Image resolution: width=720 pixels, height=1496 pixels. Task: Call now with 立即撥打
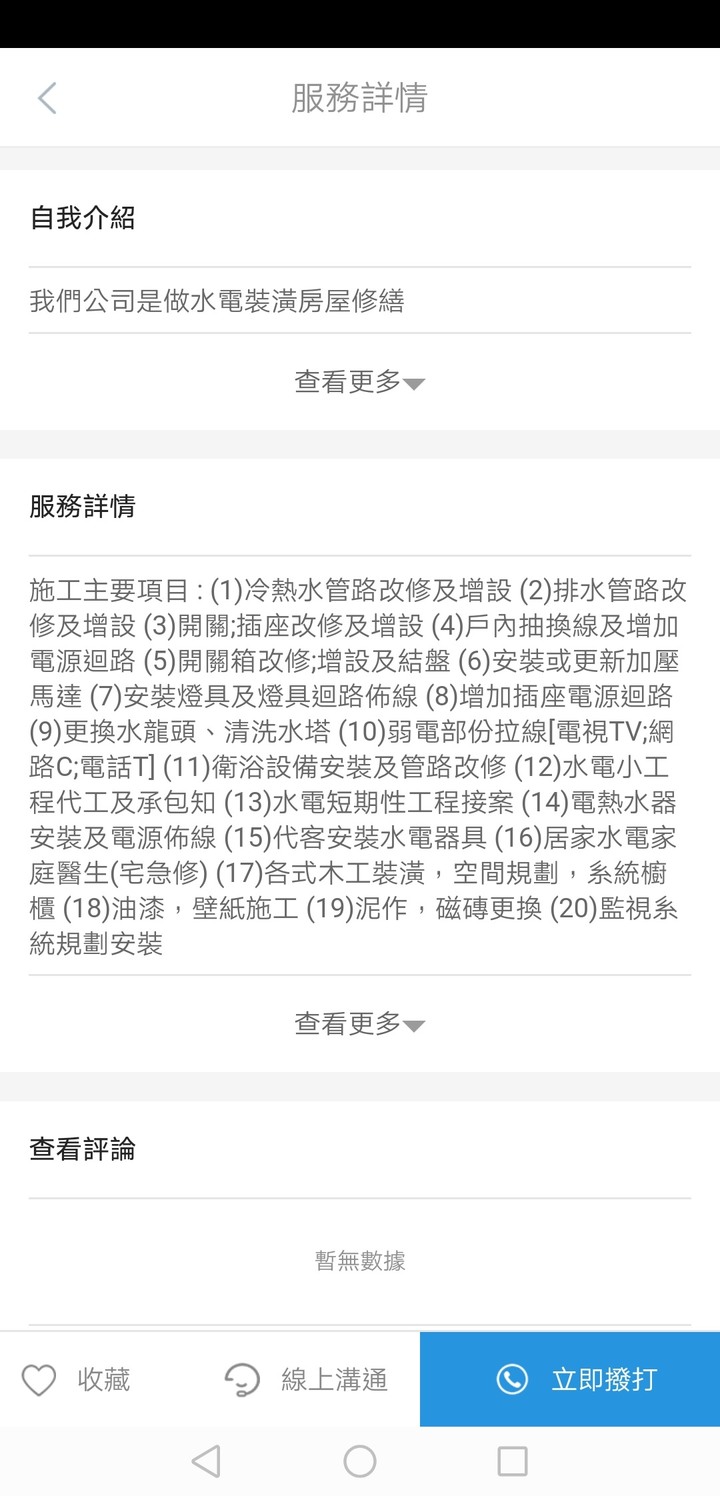pyautogui.click(x=570, y=1380)
